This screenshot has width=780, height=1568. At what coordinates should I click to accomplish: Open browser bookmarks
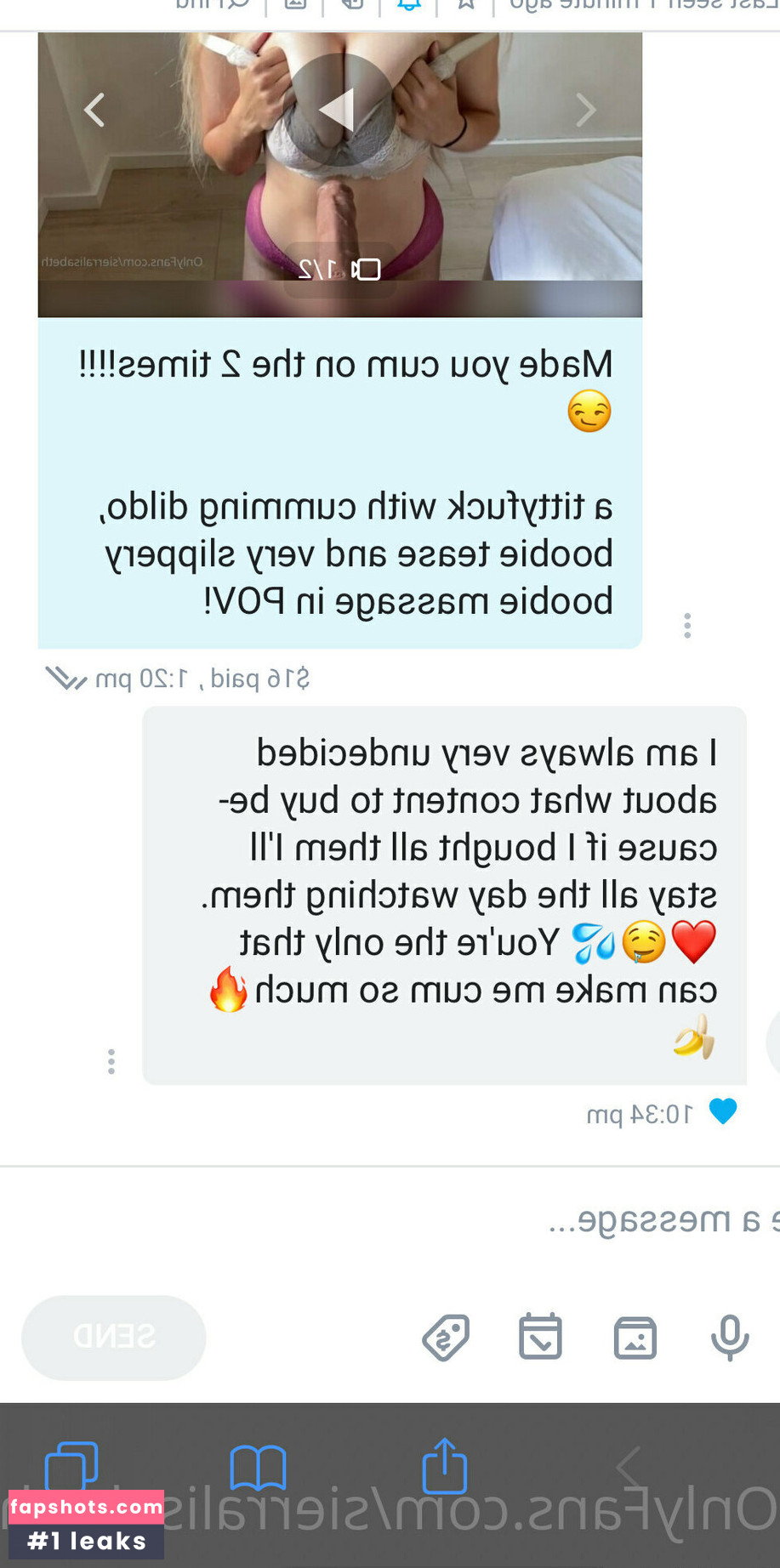point(258,1467)
